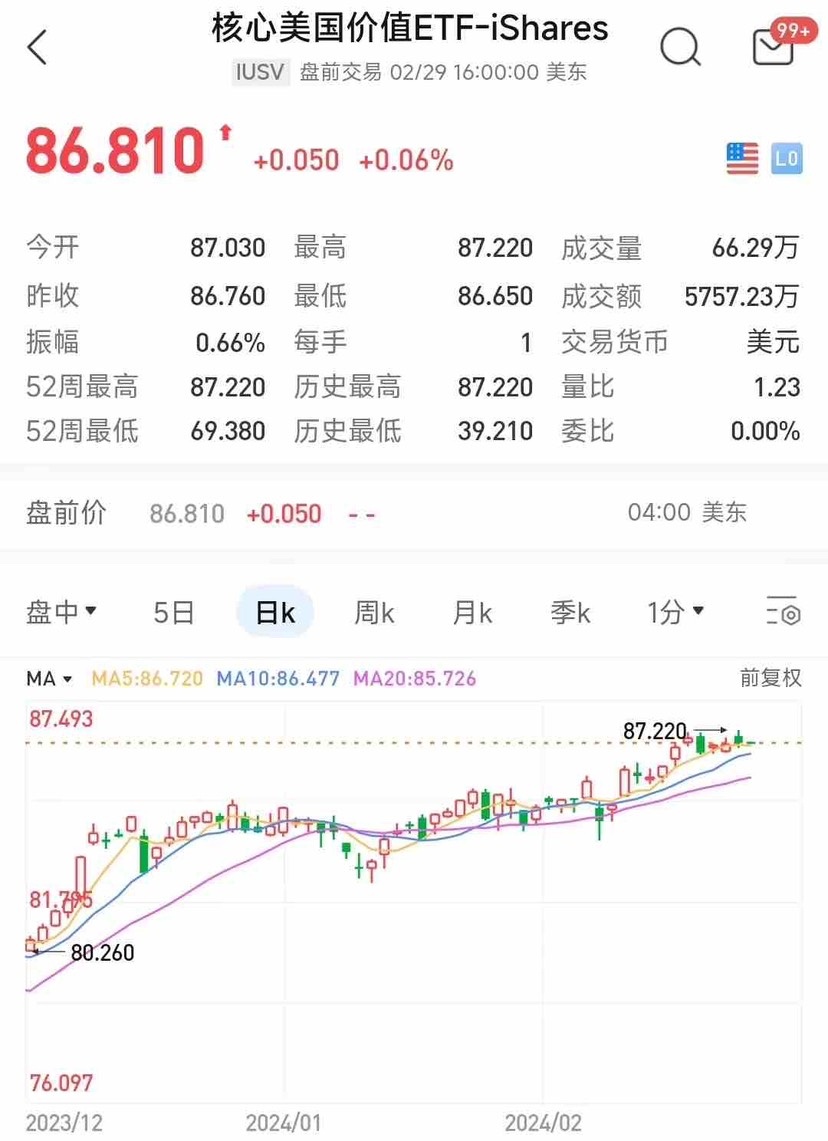
Task: Click the stock code IUSV label
Action: coord(258,73)
